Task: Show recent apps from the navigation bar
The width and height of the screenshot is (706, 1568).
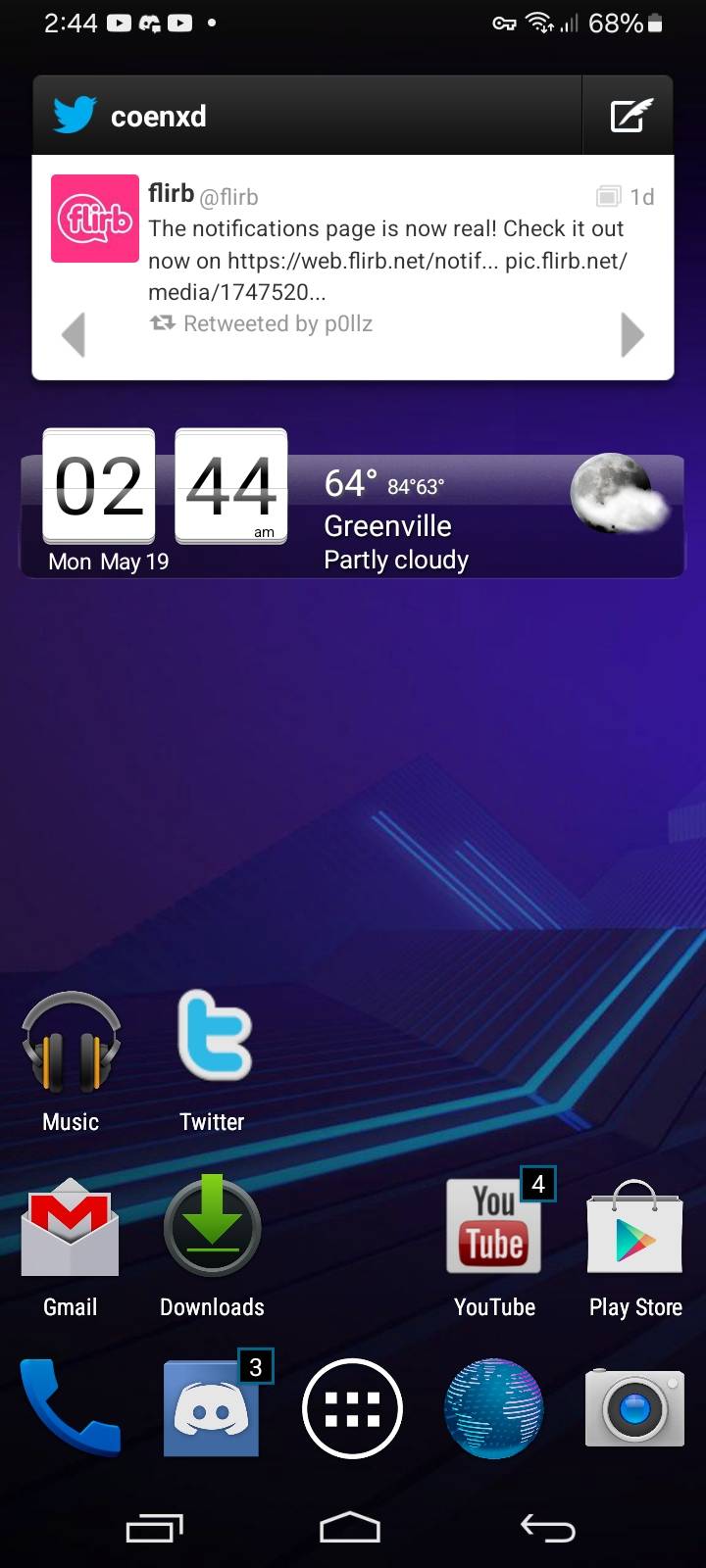Action: [x=155, y=1528]
